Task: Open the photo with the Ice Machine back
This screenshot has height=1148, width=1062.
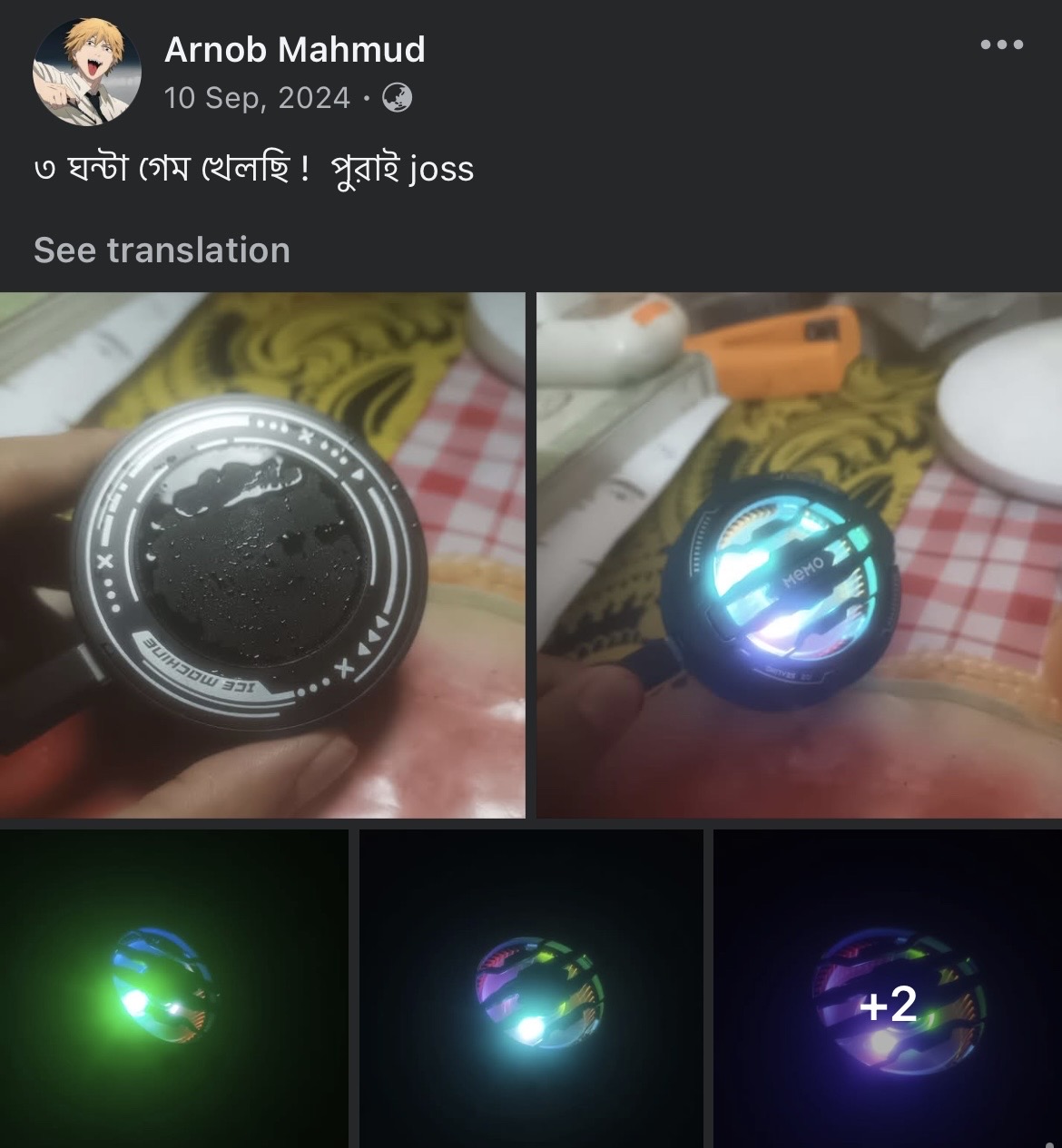Action: point(262,554)
